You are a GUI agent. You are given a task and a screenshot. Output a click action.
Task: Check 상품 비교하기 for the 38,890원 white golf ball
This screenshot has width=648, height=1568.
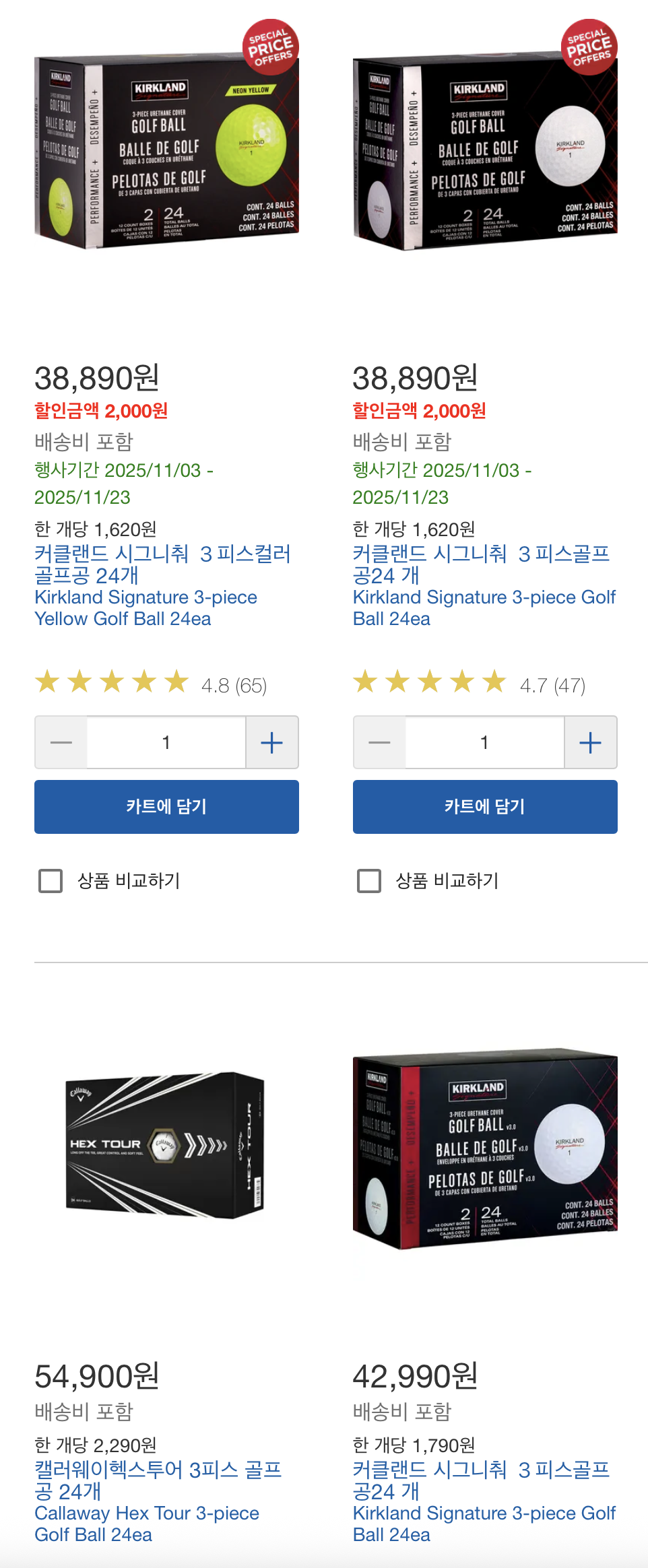(x=369, y=880)
